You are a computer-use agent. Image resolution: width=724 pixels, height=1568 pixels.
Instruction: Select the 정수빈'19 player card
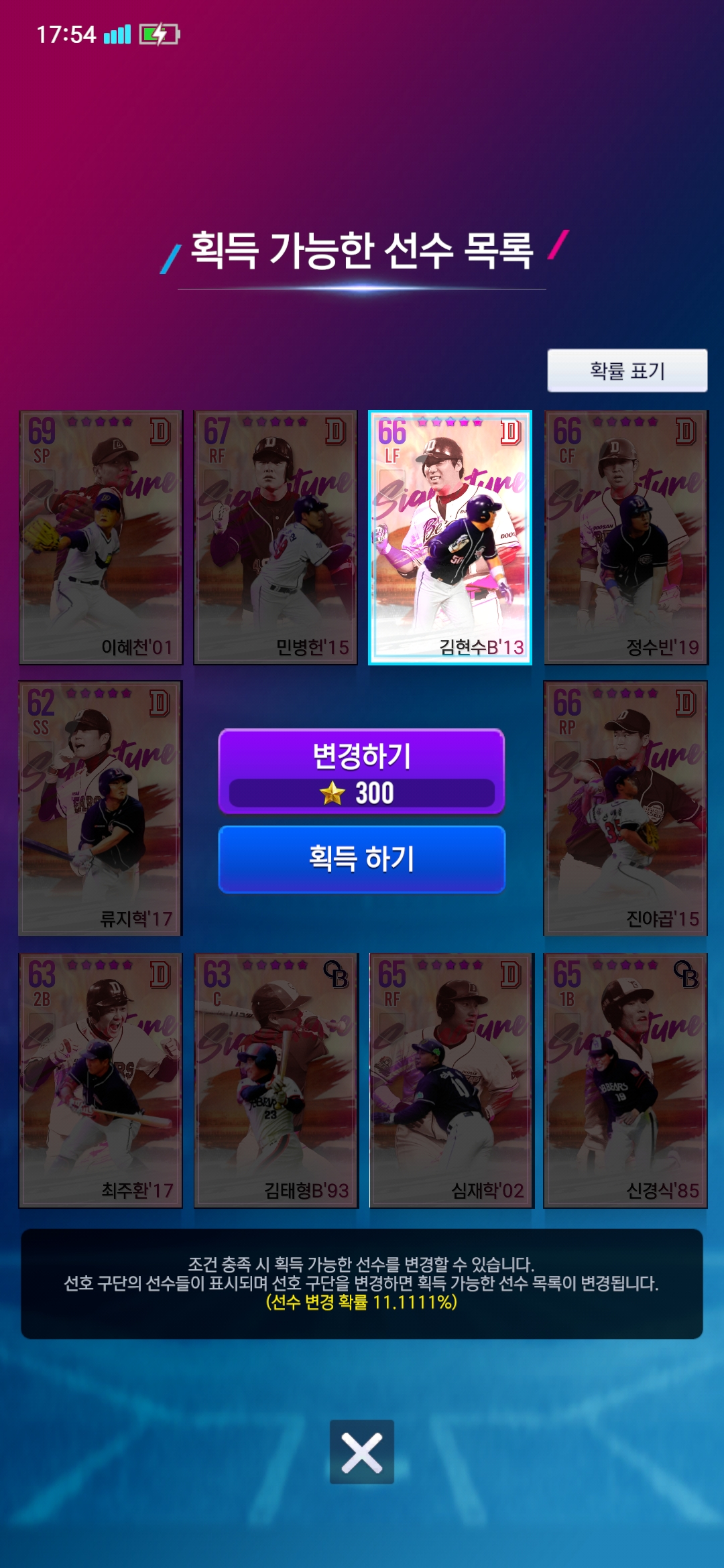coord(625,537)
